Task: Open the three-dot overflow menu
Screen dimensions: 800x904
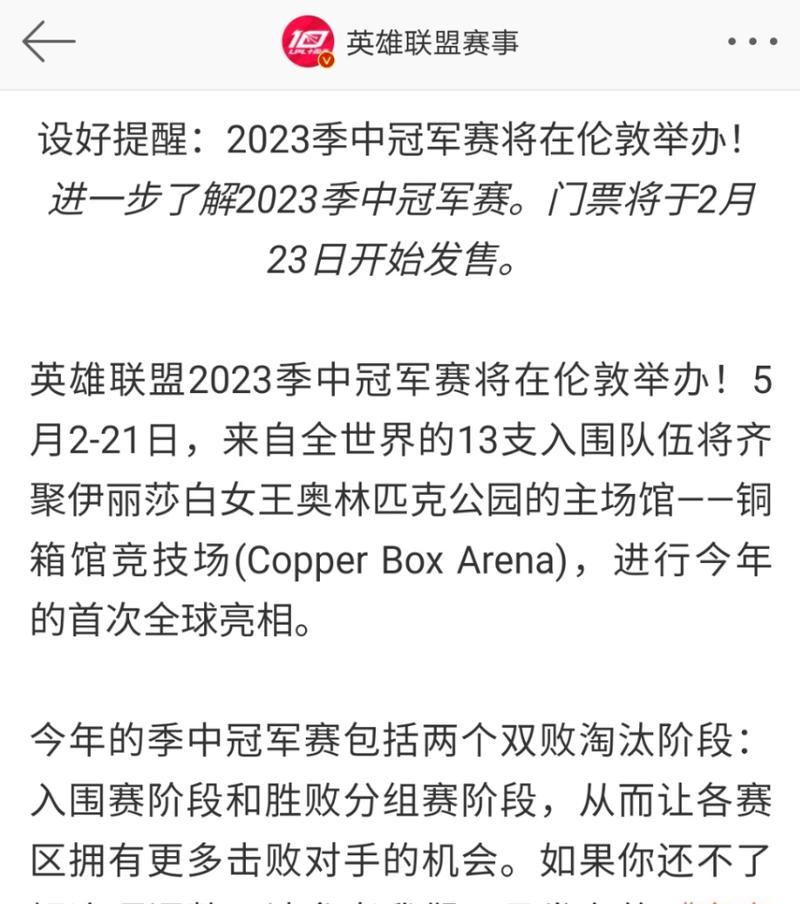Action: click(751, 42)
